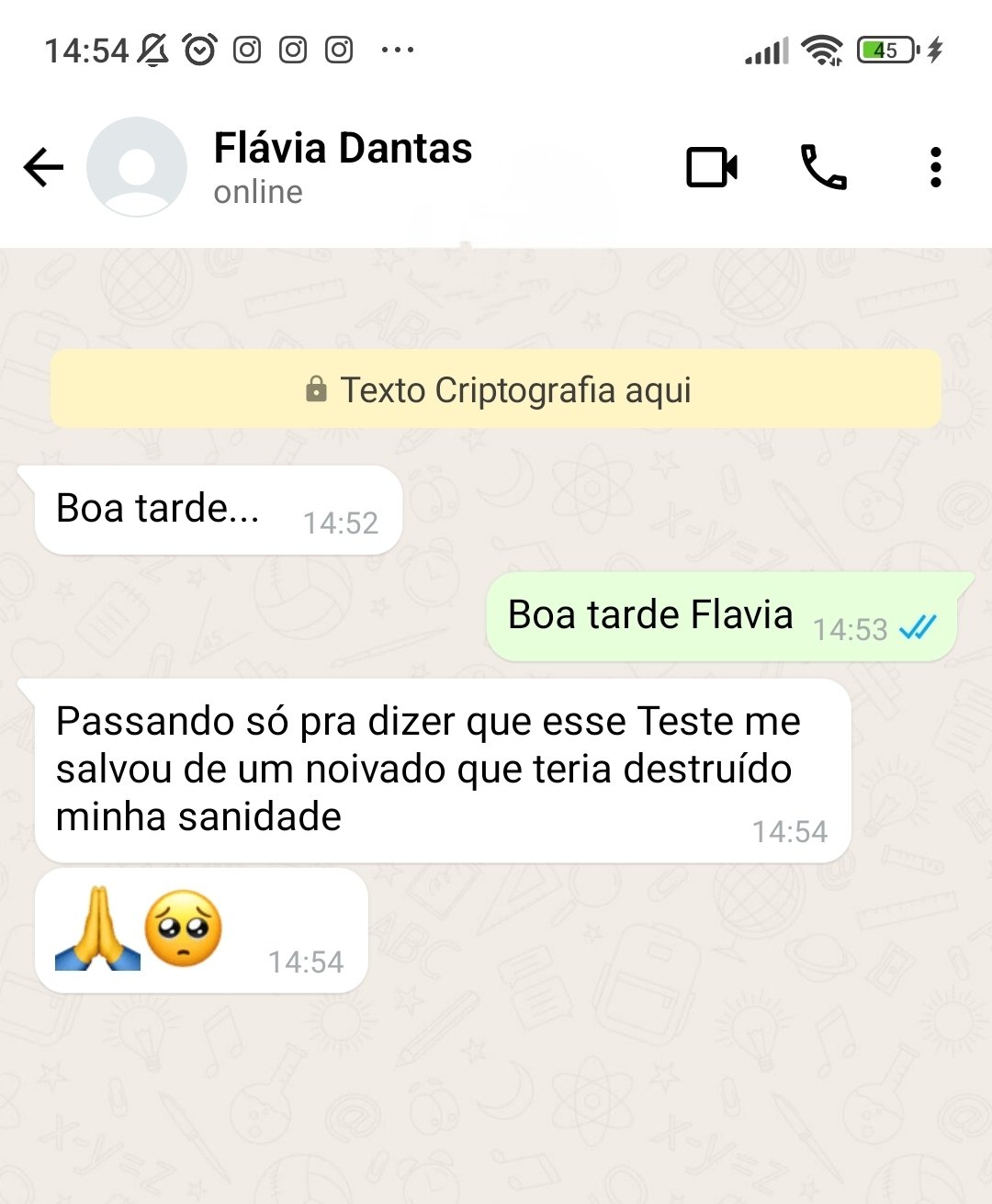View contact info for Flávia Dantas
Viewport: 992px width, 1204px height.
343,165
